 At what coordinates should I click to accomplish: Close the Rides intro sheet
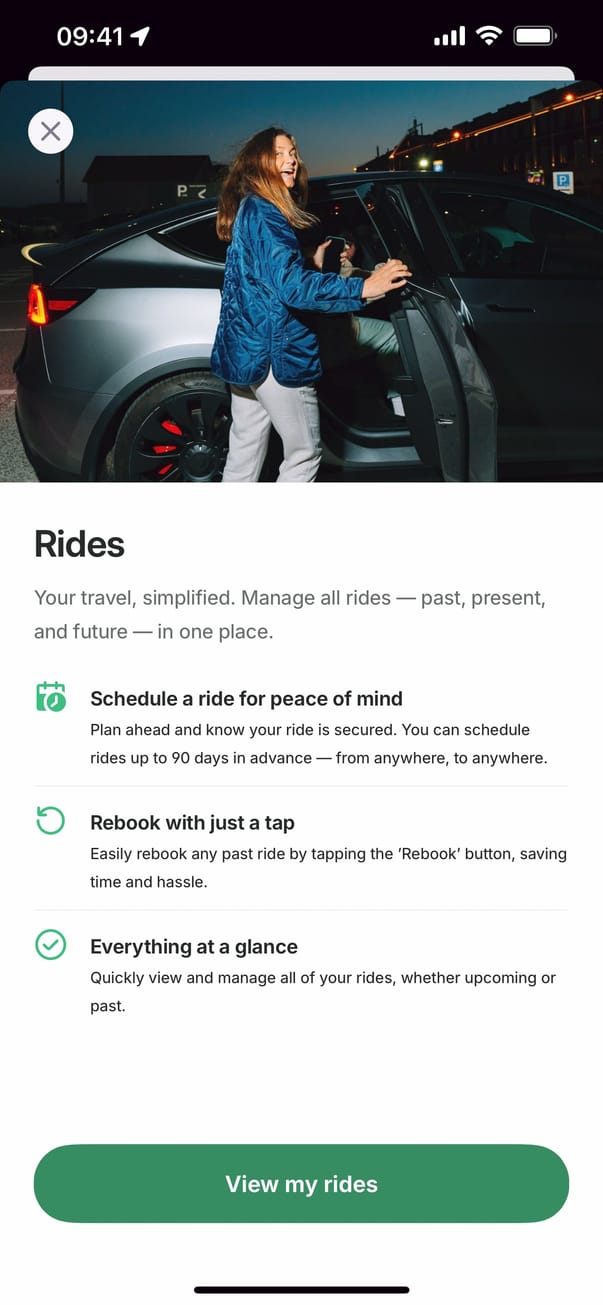(x=50, y=131)
